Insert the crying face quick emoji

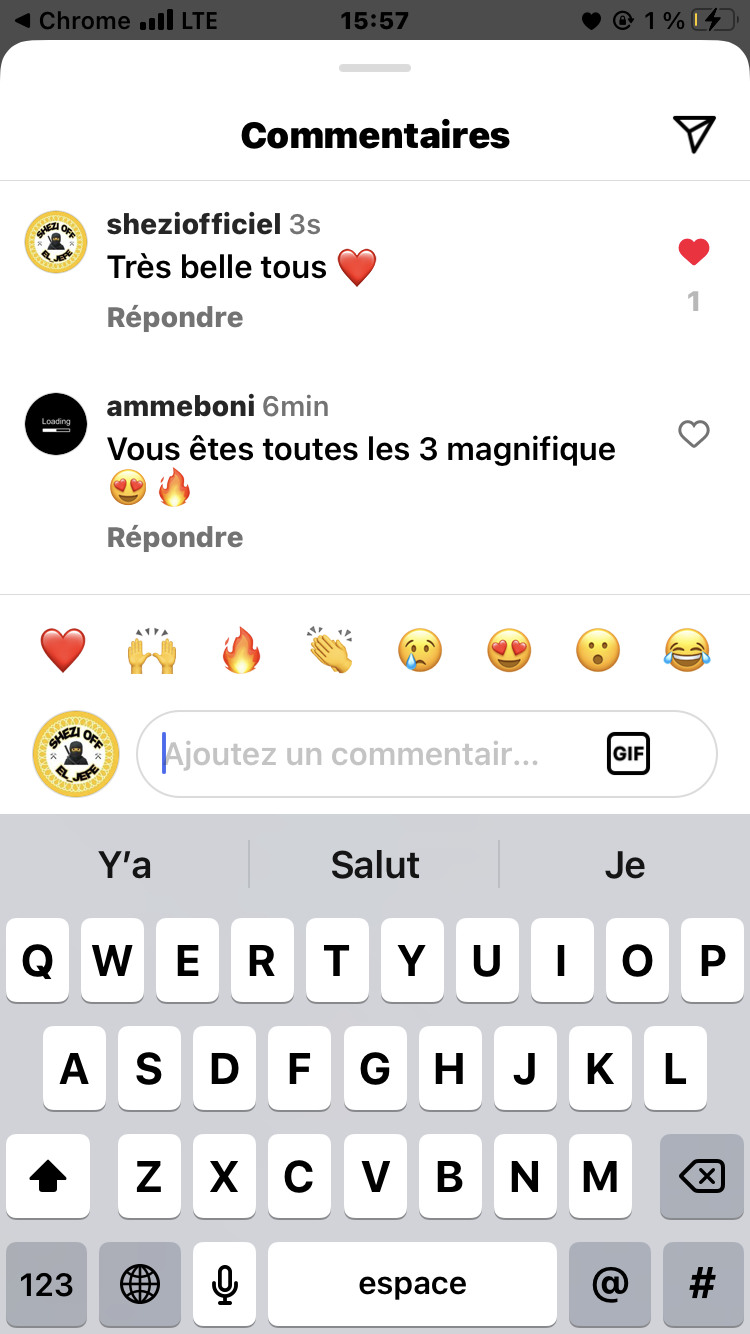point(419,651)
